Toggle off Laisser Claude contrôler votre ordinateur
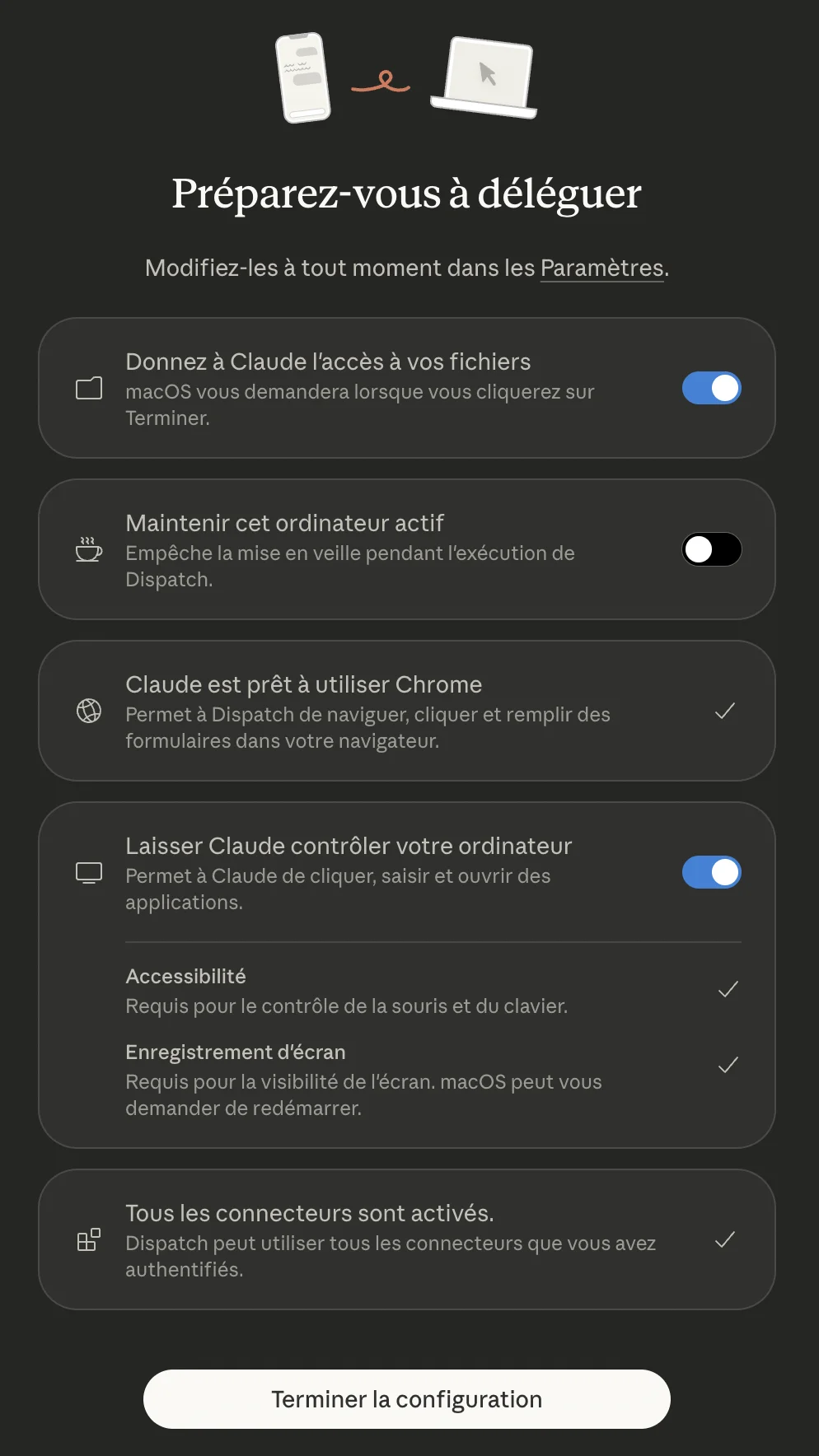 [x=711, y=872]
